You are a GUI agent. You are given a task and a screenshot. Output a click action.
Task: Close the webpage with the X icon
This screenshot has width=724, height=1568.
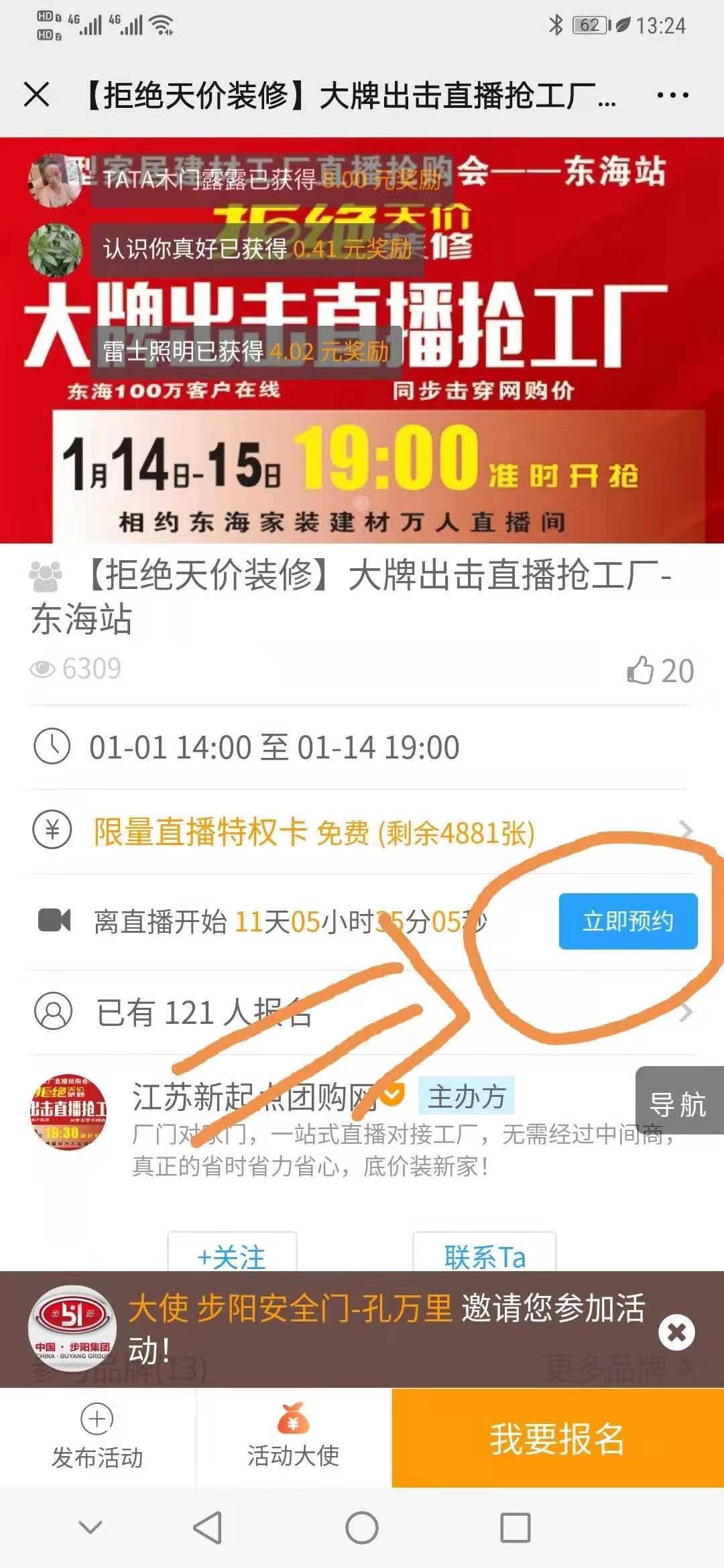(37, 94)
